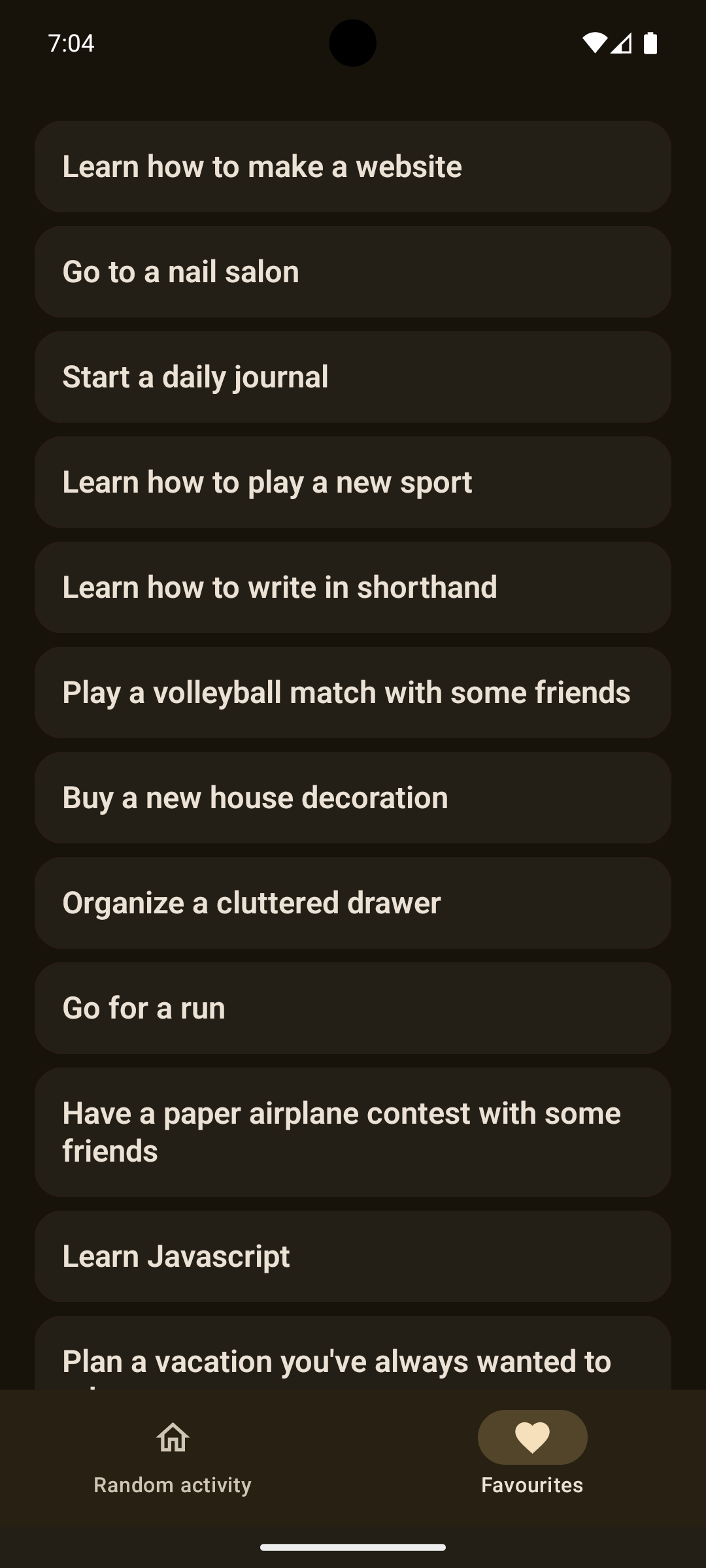The height and width of the screenshot is (1568, 706).
Task: Open the 'Learn Javascript' favourite
Action: [x=353, y=1256]
